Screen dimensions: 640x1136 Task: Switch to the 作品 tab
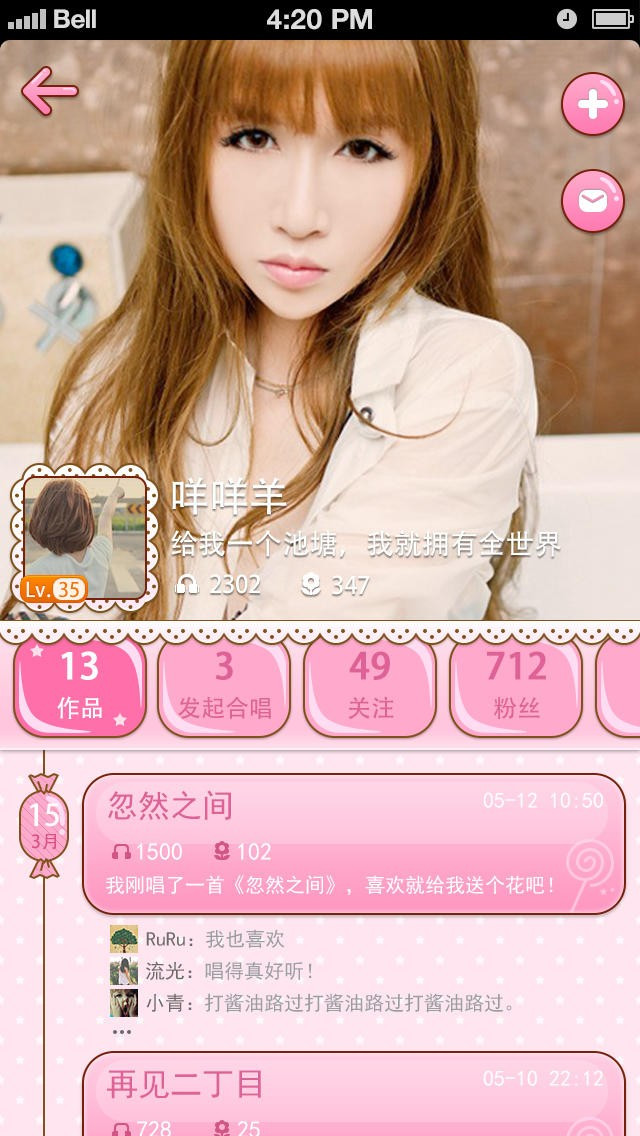[80, 686]
